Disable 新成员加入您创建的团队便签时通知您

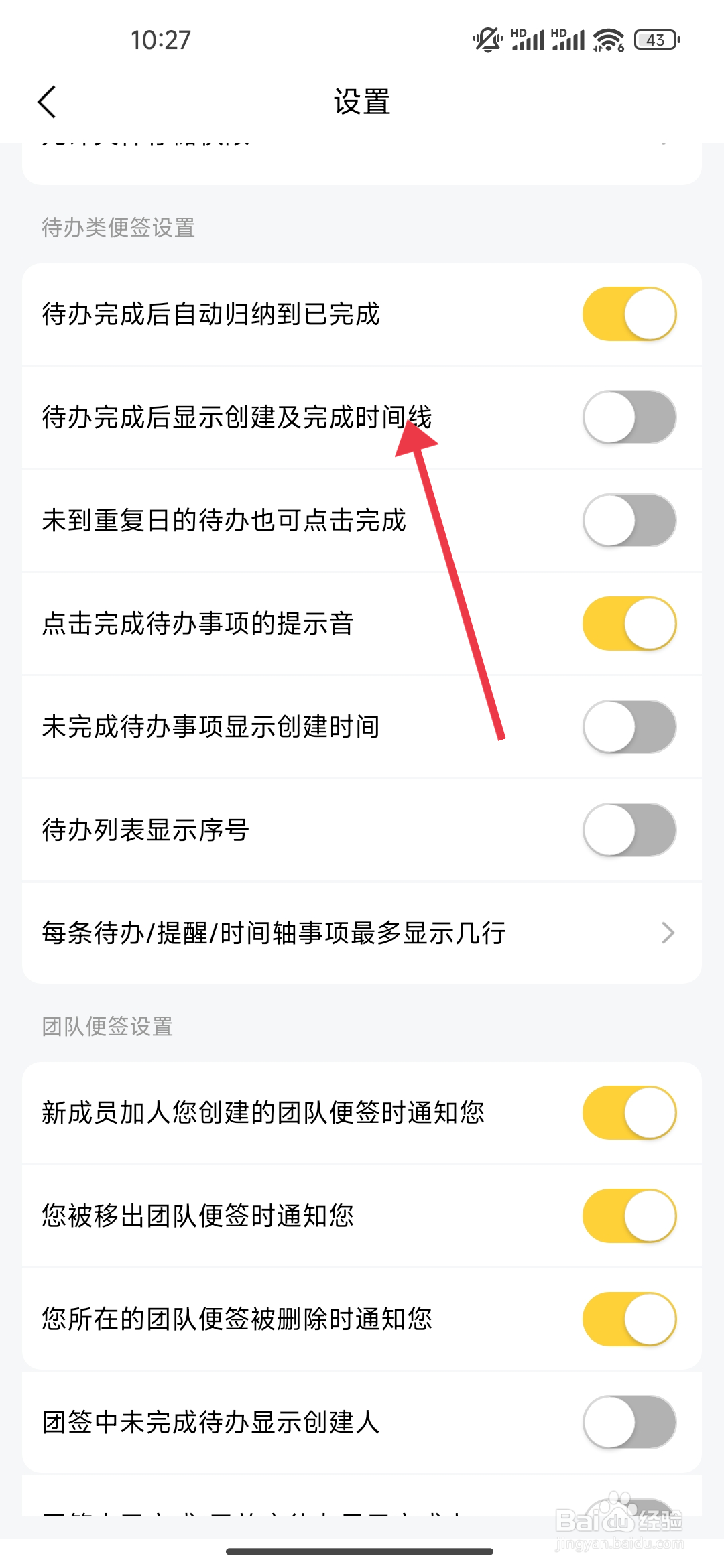tap(629, 1112)
